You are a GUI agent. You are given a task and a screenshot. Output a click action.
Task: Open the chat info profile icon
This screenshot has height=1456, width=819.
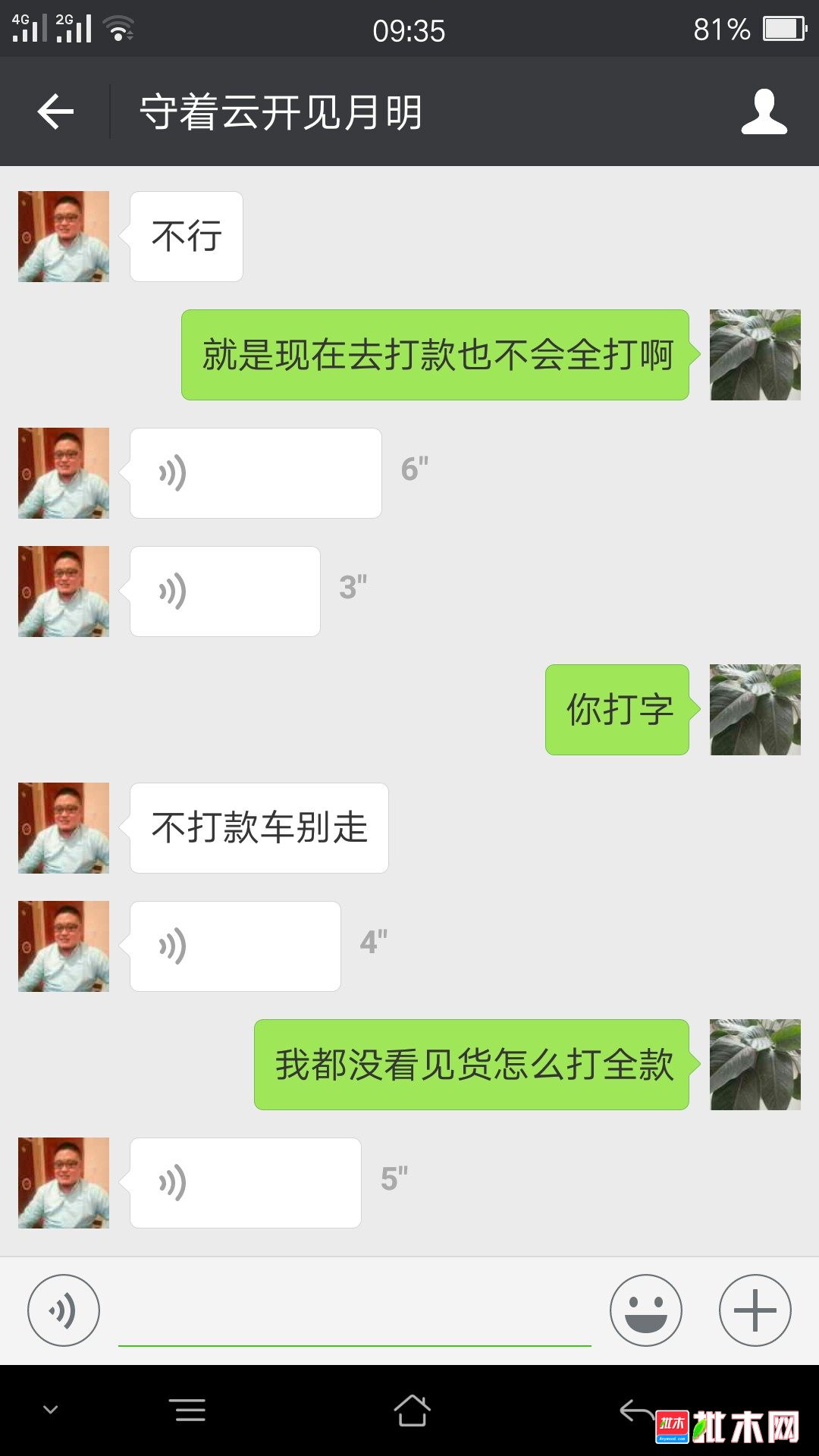764,112
